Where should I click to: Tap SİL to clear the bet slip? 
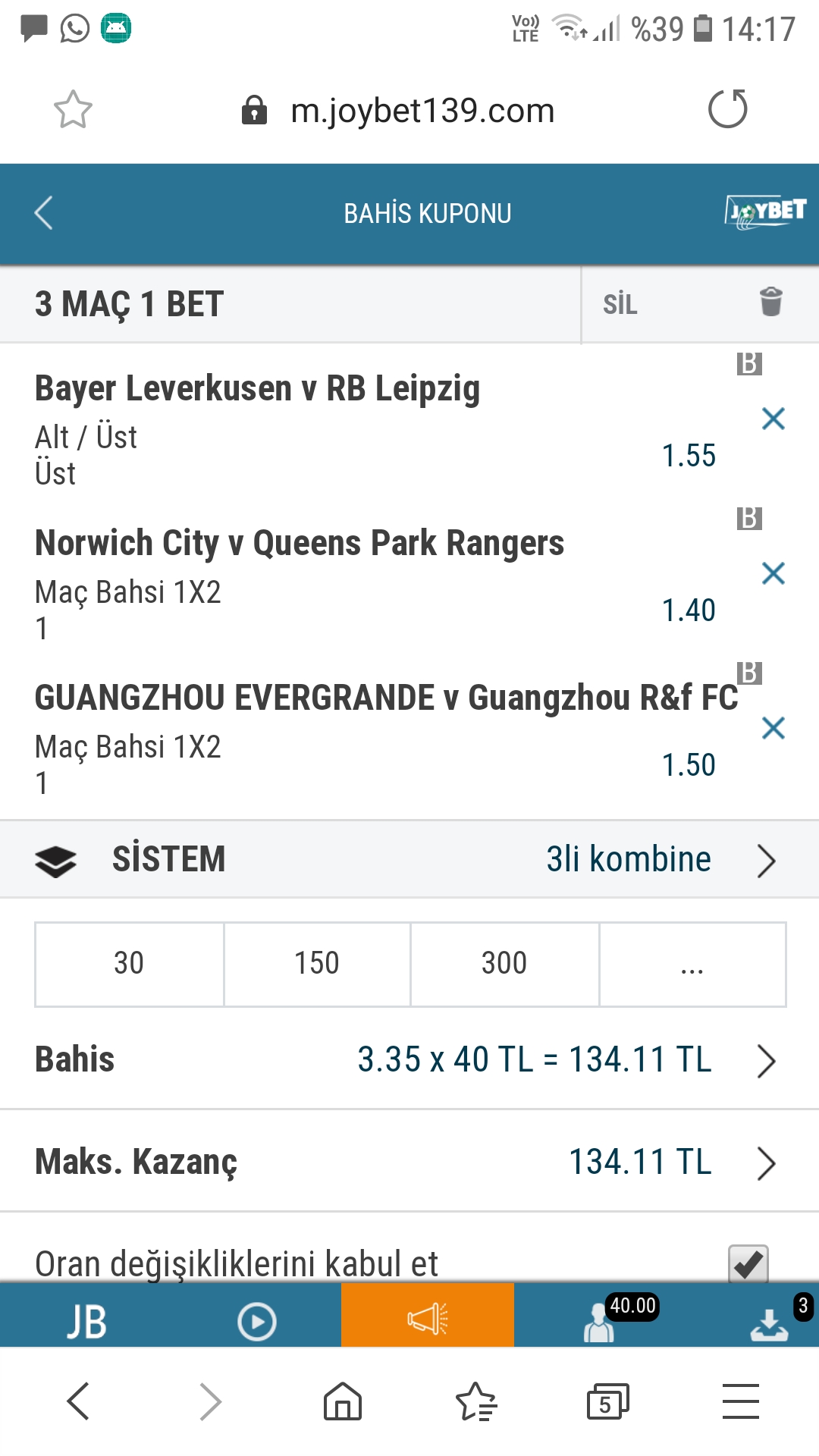point(700,304)
